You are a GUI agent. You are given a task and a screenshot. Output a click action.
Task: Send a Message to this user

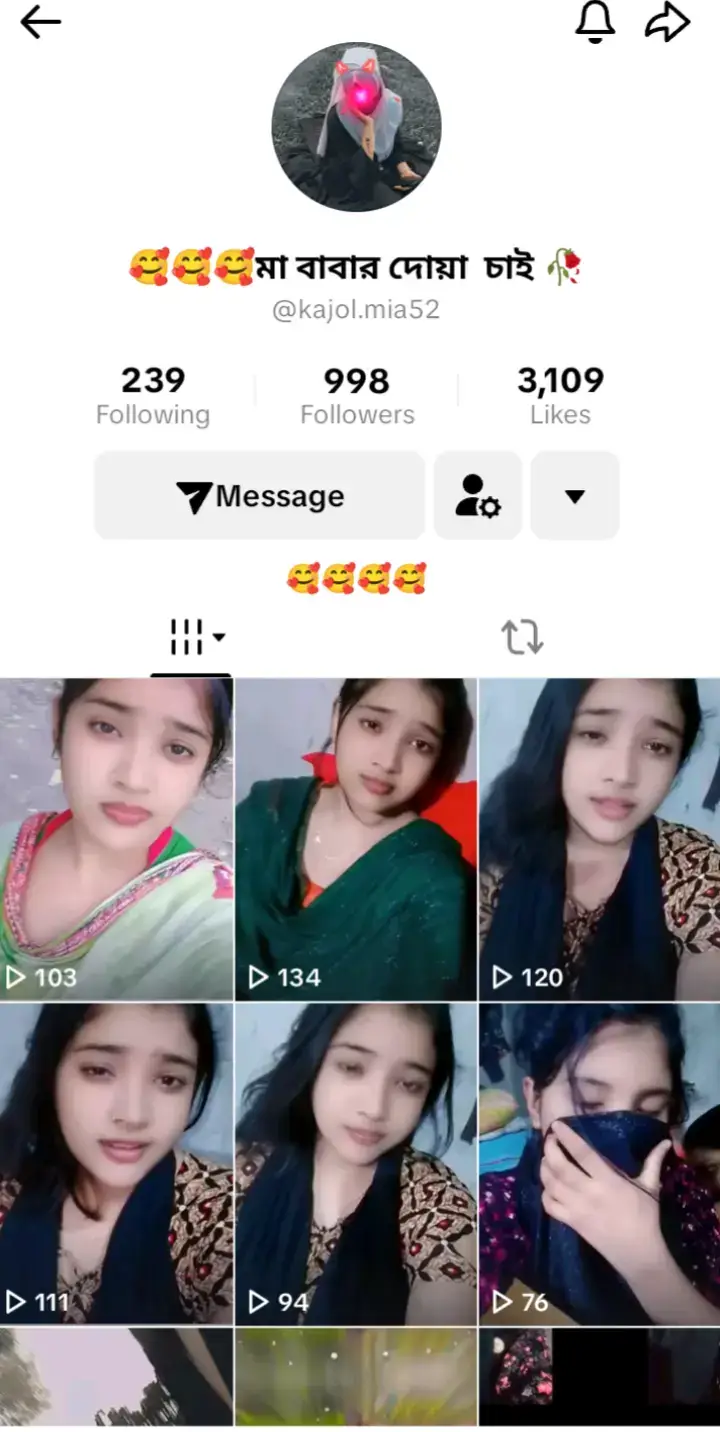[x=260, y=496]
